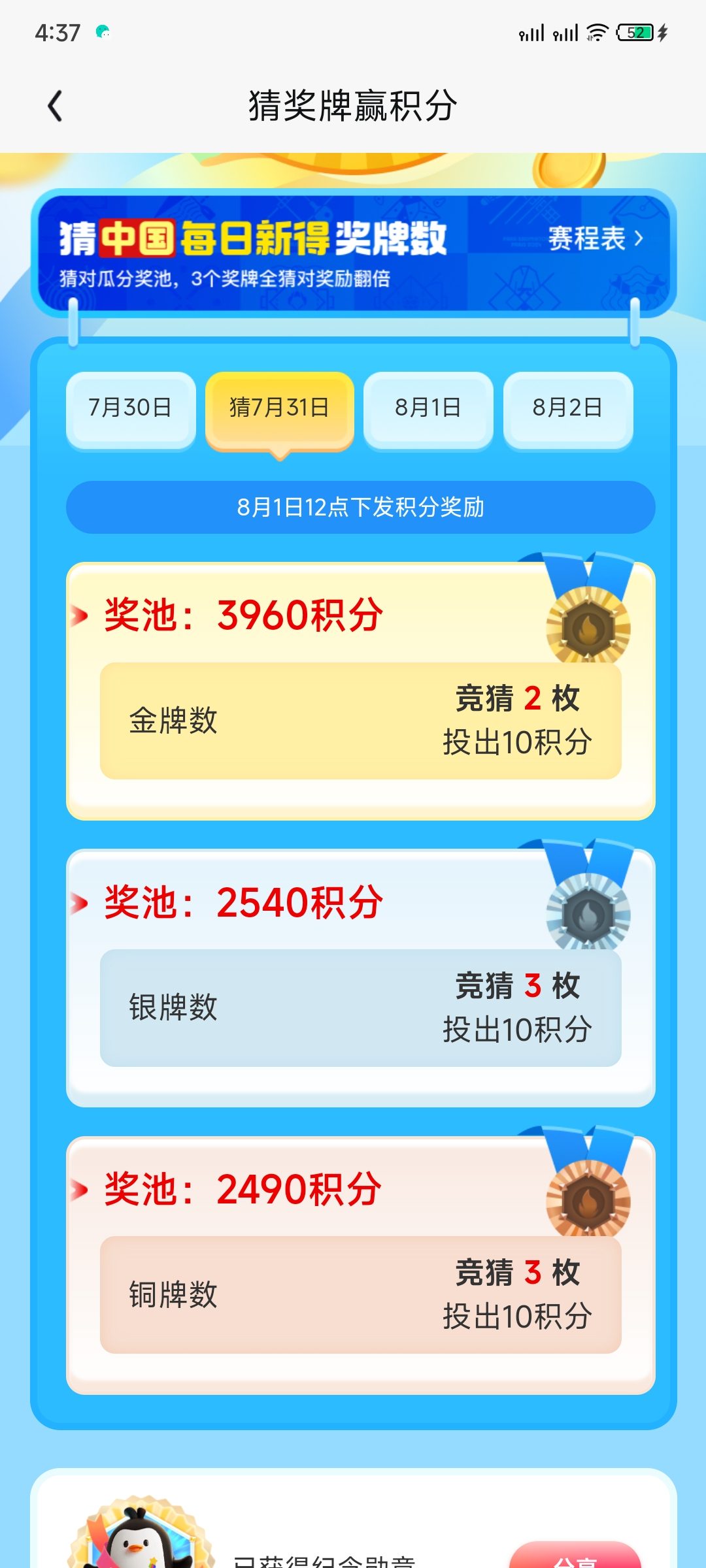The width and height of the screenshot is (706, 1568).
Task: Tap the red share button at the bottom
Action: coord(575,1556)
